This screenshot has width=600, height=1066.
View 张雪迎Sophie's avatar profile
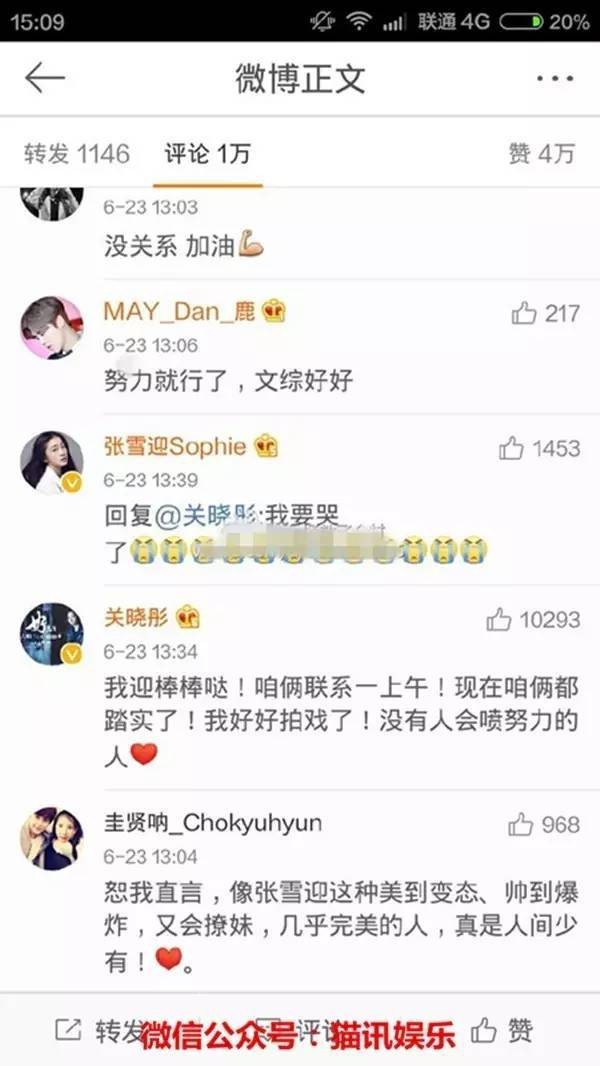pyautogui.click(x=52, y=463)
